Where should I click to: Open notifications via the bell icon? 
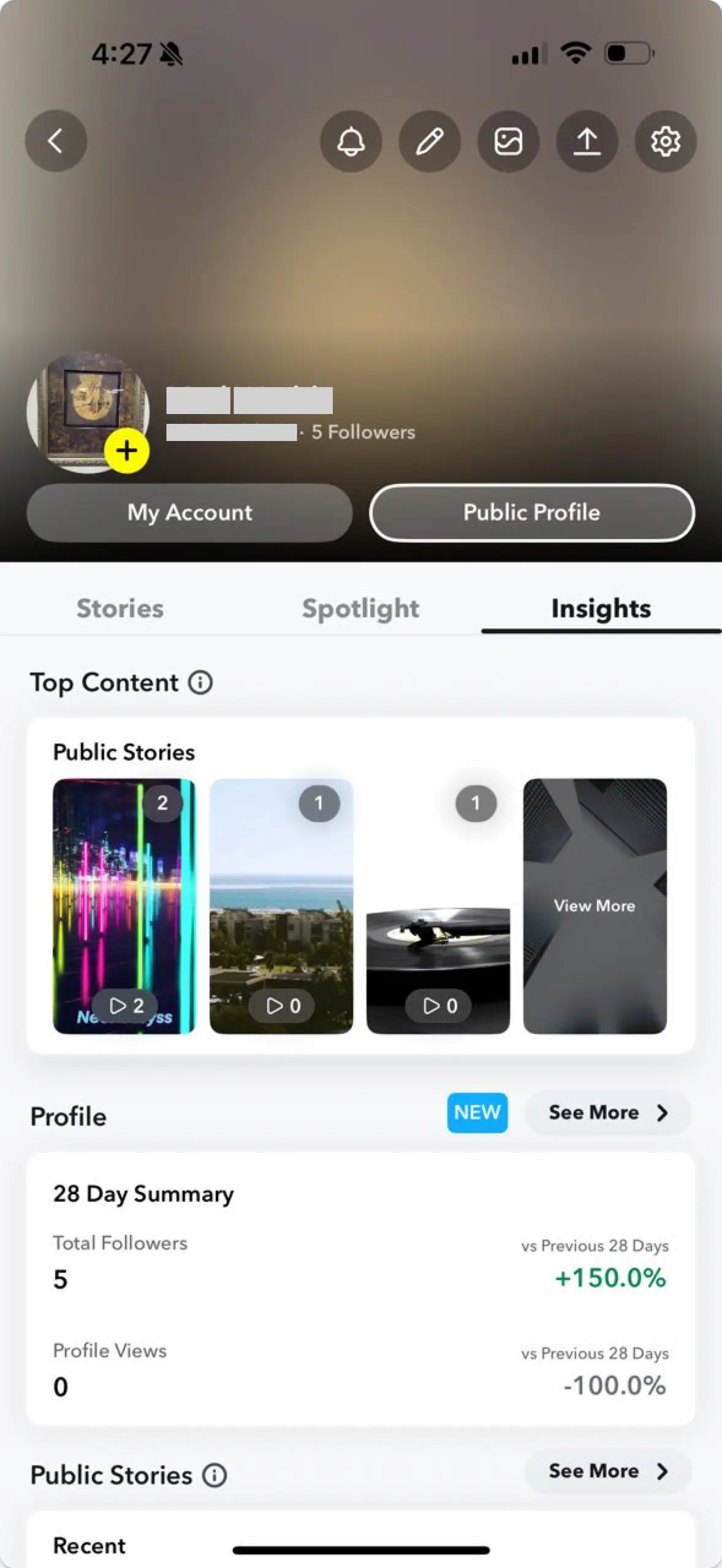click(351, 141)
